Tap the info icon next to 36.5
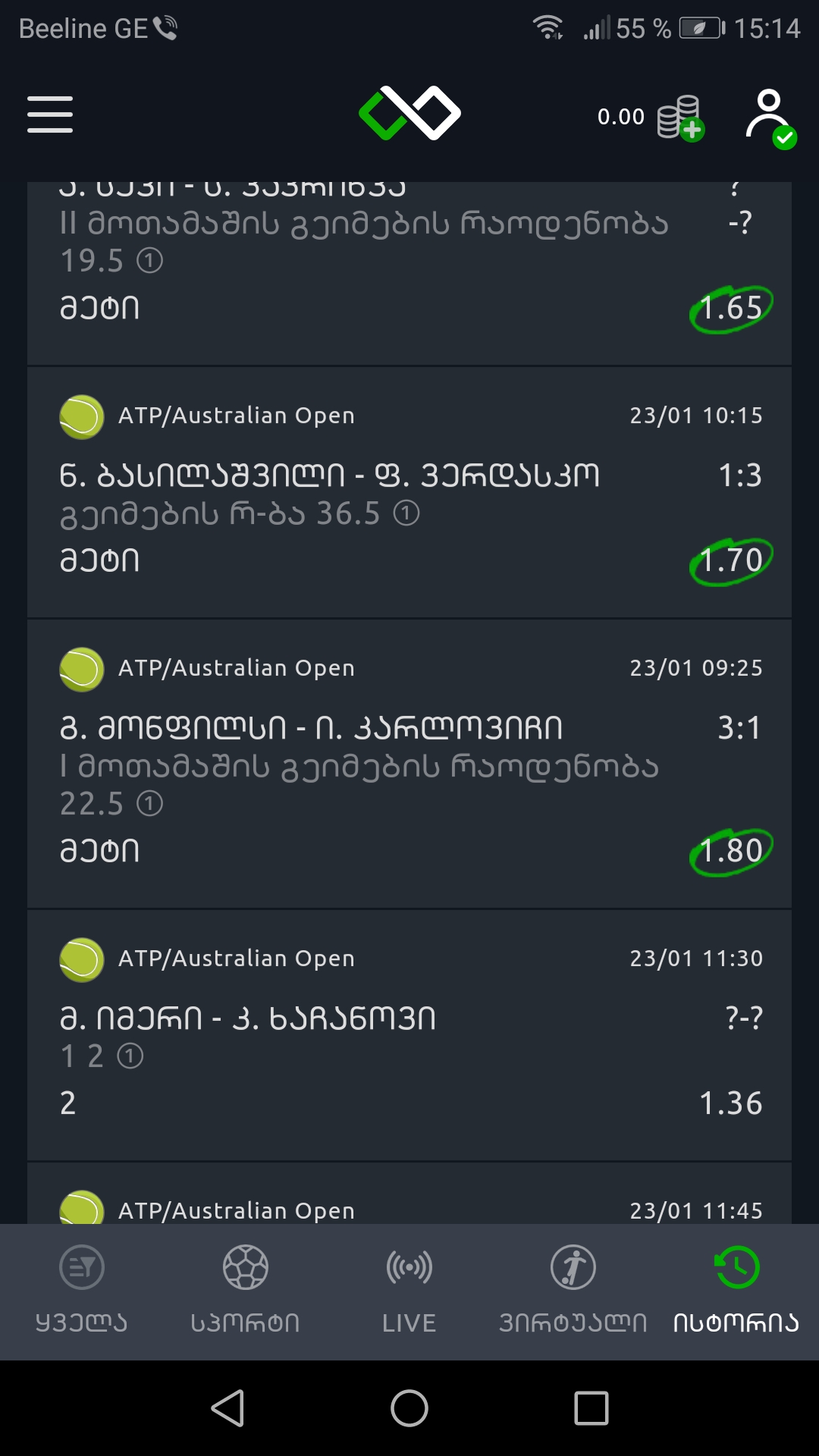The image size is (819, 1456). (x=406, y=514)
